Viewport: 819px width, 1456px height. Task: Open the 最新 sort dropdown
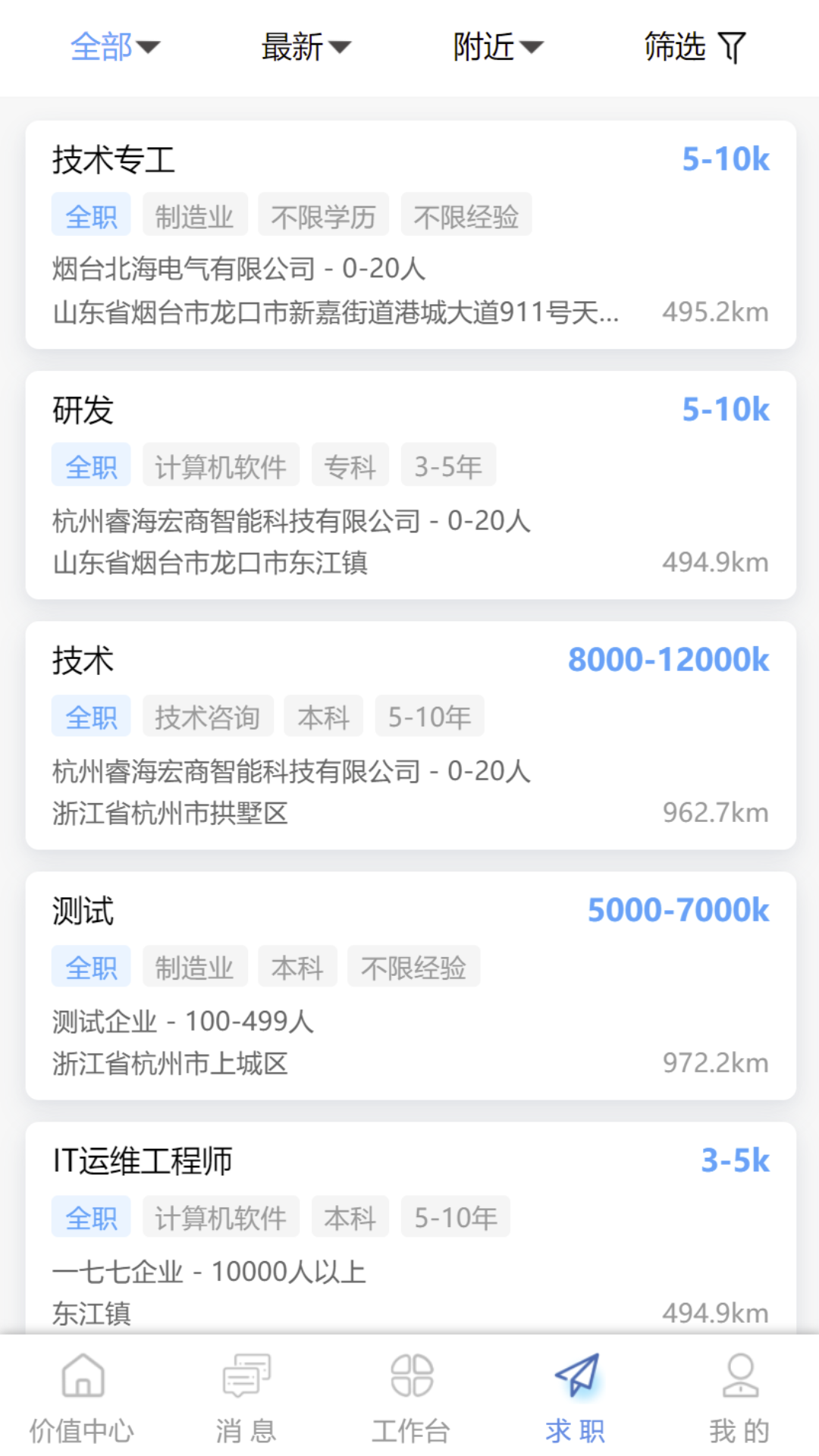point(306,47)
